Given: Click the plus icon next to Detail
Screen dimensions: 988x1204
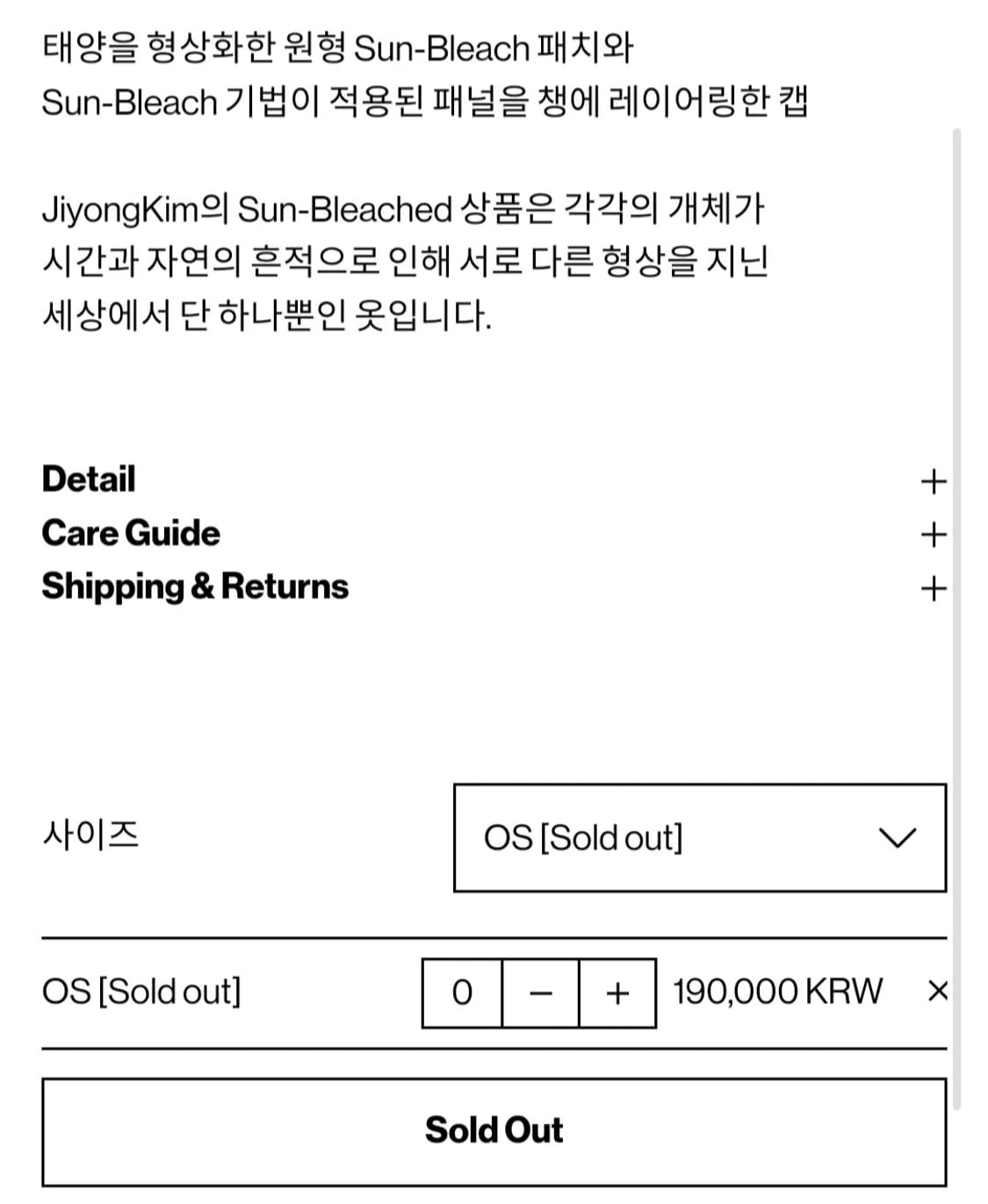Looking at the screenshot, I should point(934,481).
